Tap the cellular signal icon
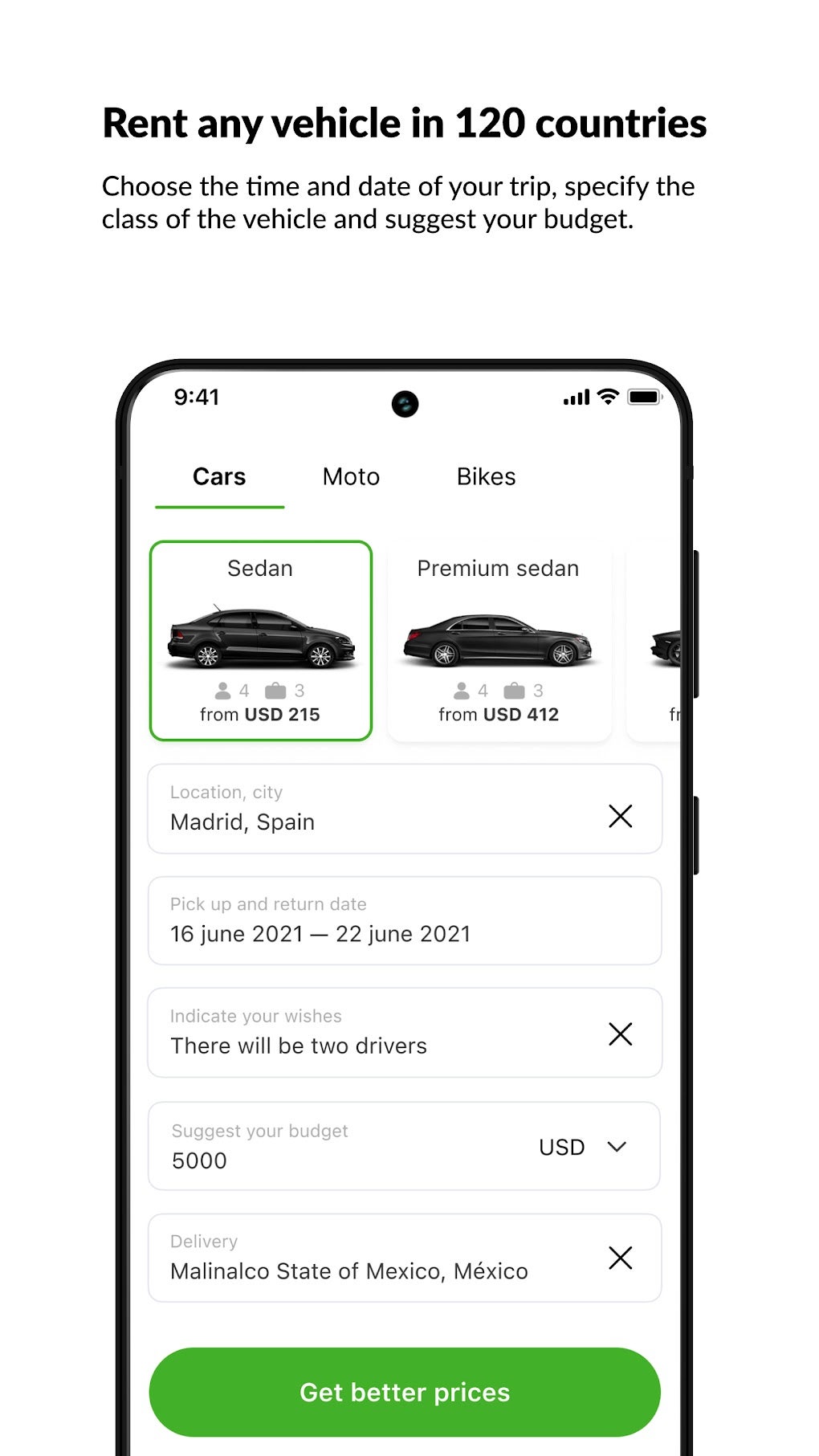 click(x=575, y=396)
